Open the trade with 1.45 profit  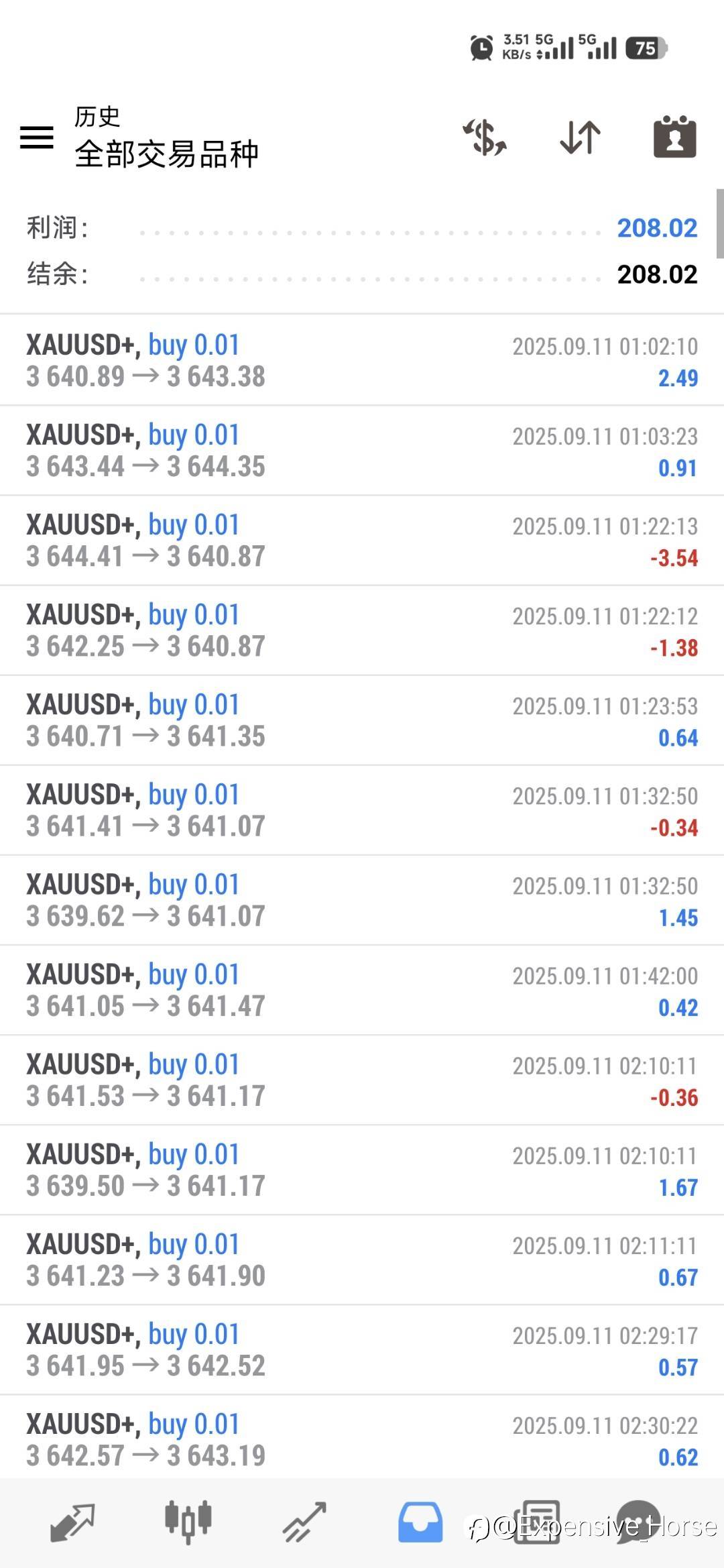[362, 900]
